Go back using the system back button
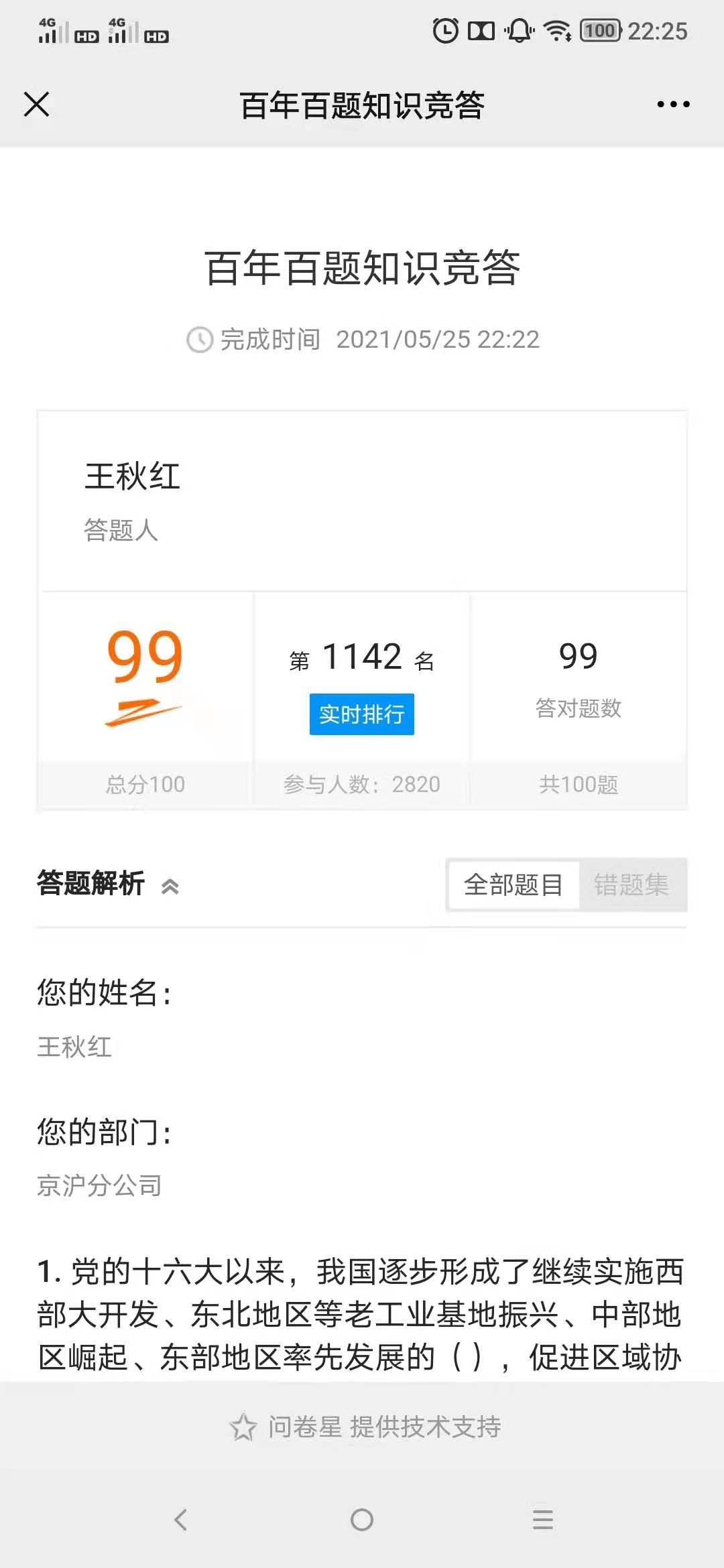Viewport: 724px width, 1568px height. pyautogui.click(x=180, y=1519)
